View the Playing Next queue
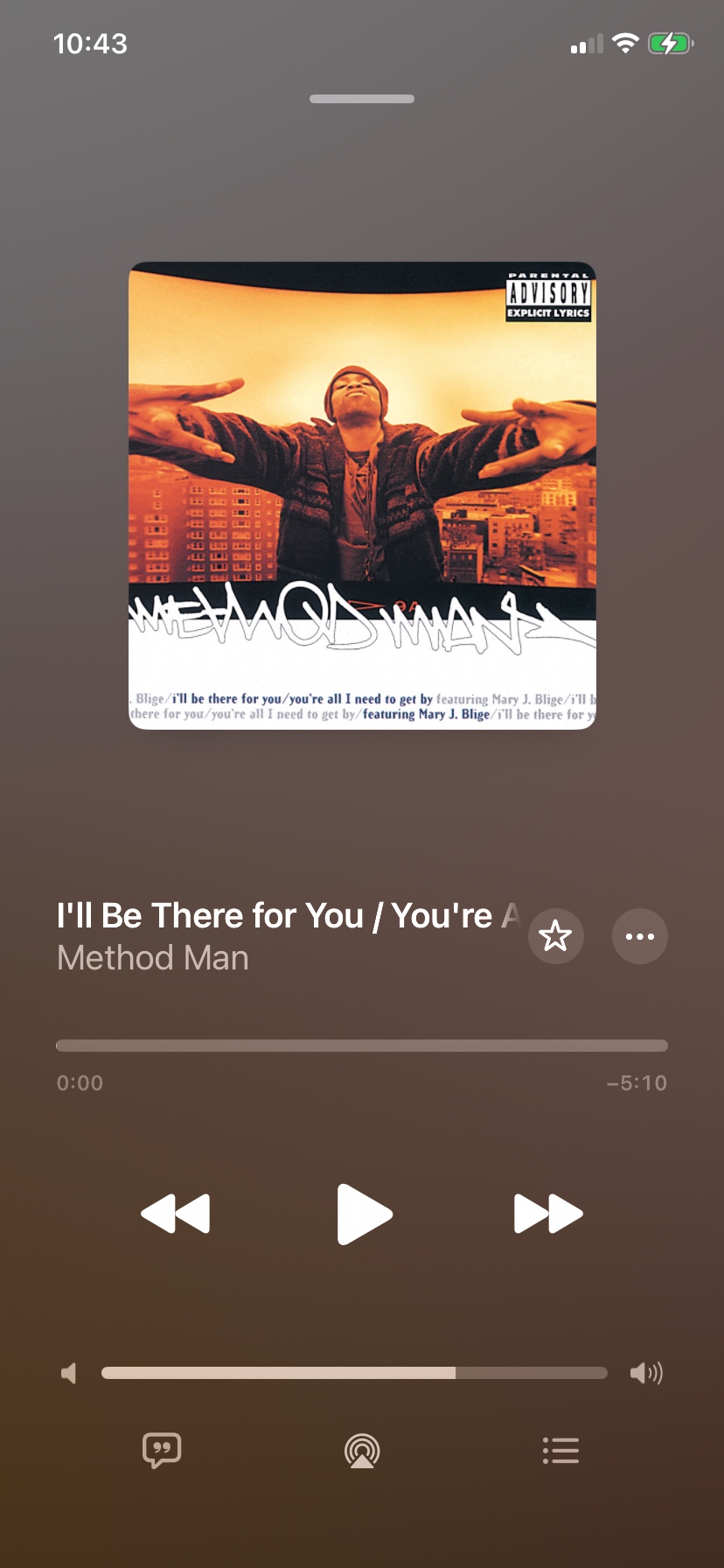The image size is (724, 1568). [560, 1450]
